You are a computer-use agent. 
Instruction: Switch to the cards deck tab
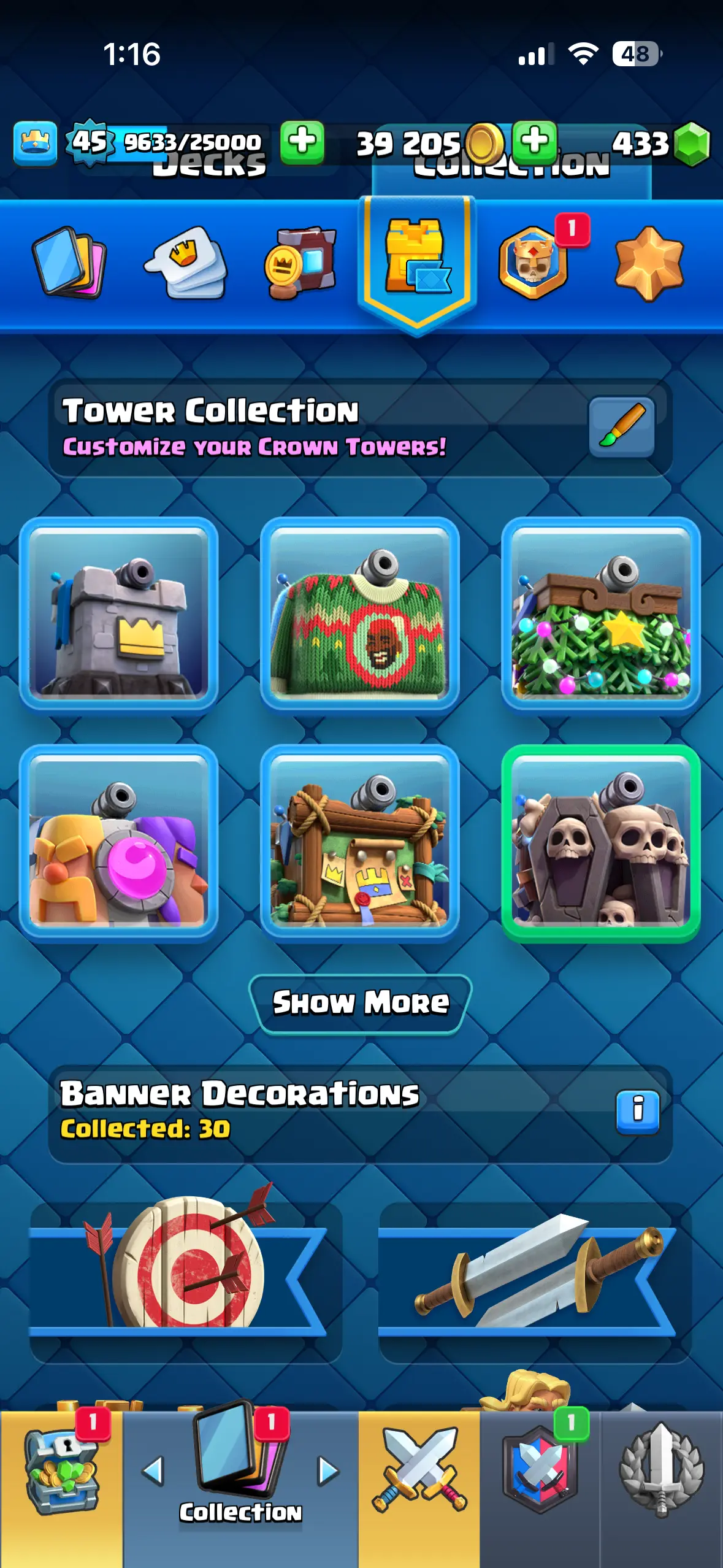69,262
